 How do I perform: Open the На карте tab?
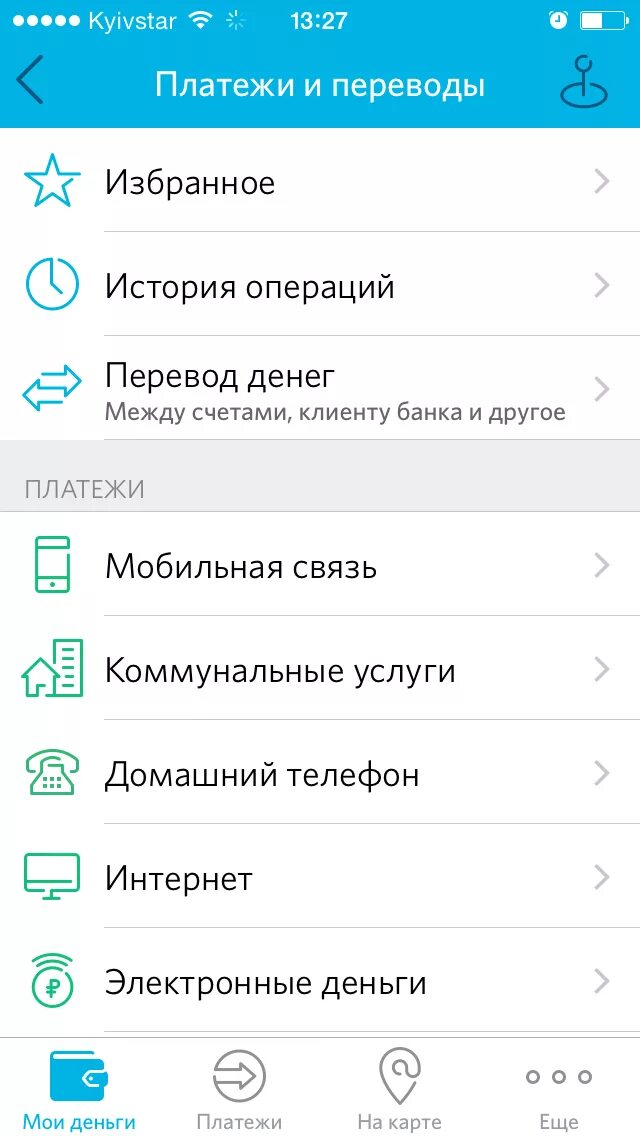(x=399, y=1088)
